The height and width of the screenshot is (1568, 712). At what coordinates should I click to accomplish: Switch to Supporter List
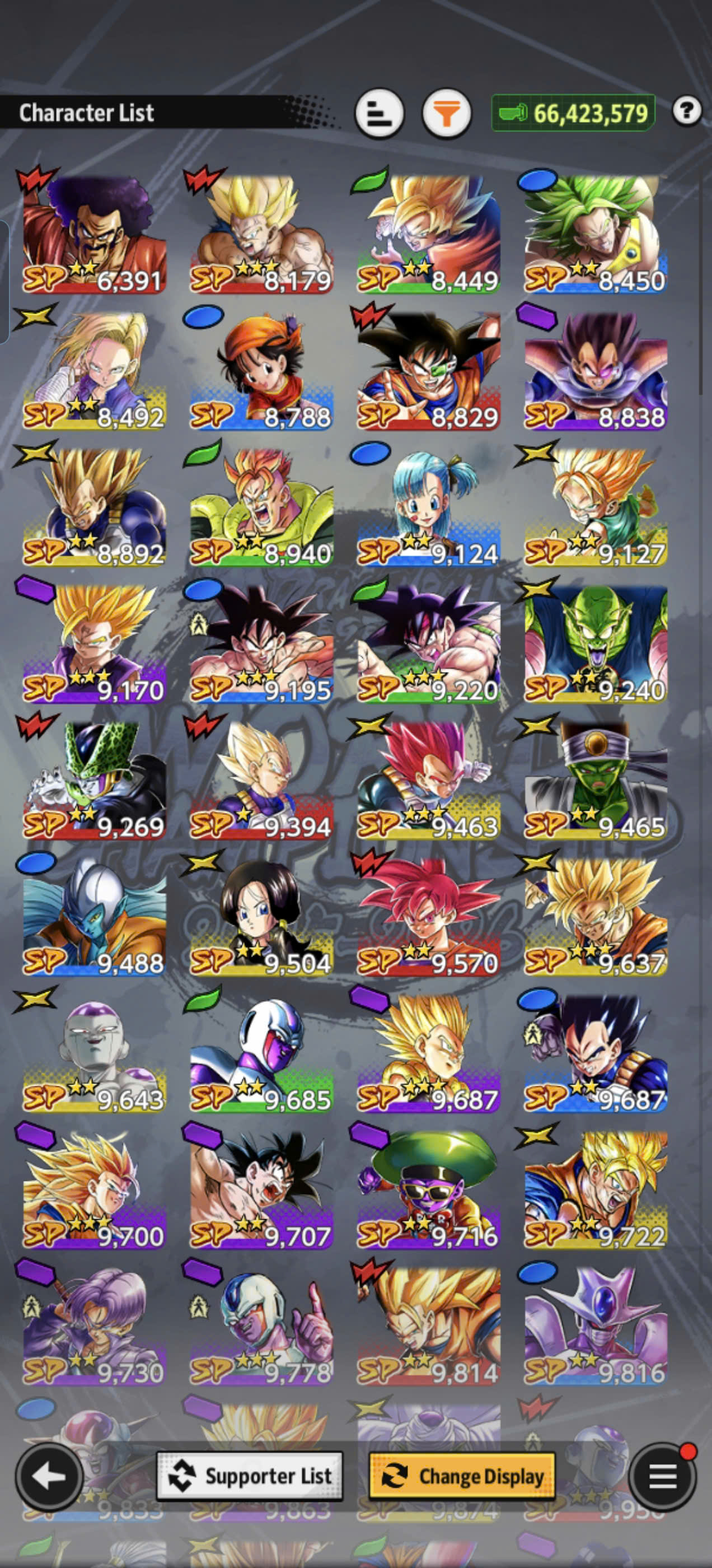pos(250,1476)
